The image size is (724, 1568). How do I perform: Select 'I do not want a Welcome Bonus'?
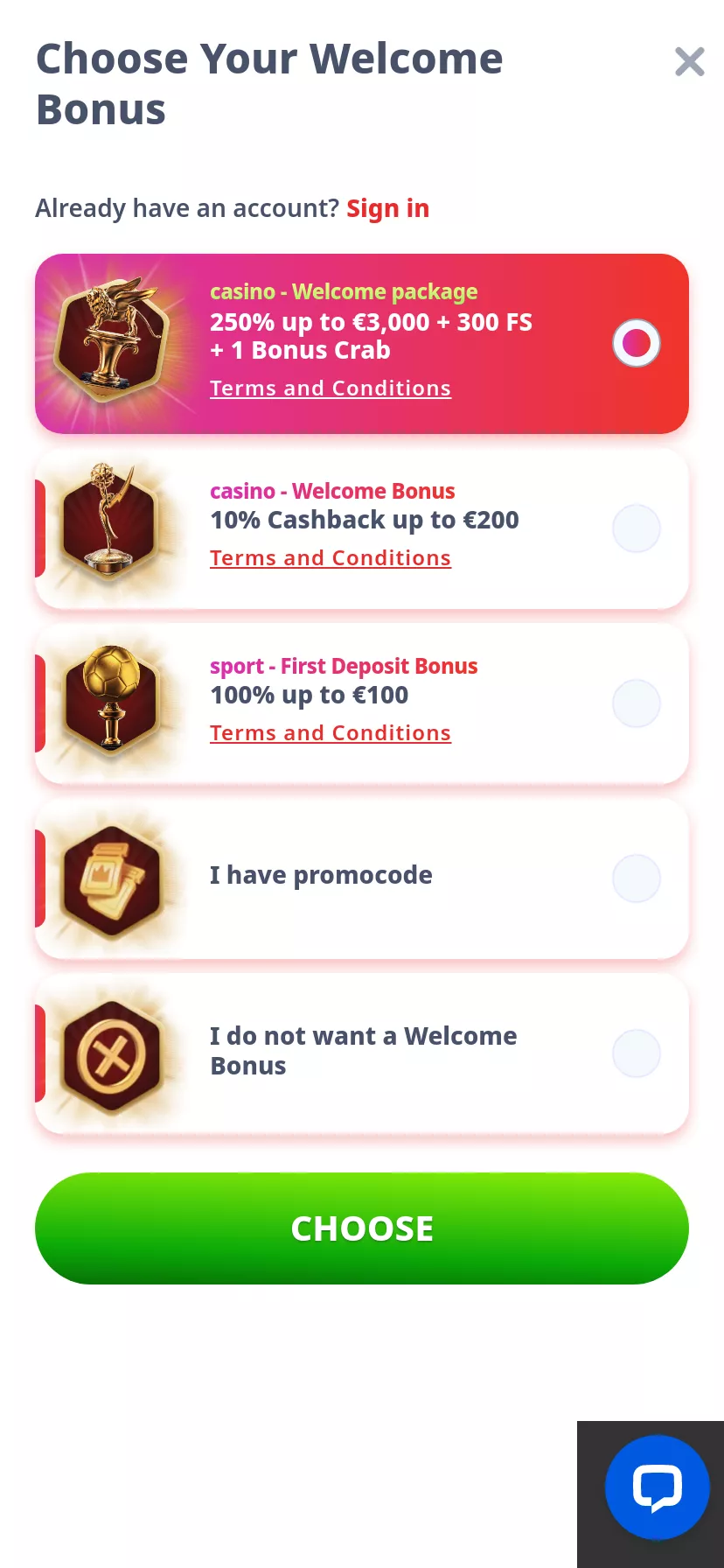(x=636, y=1053)
